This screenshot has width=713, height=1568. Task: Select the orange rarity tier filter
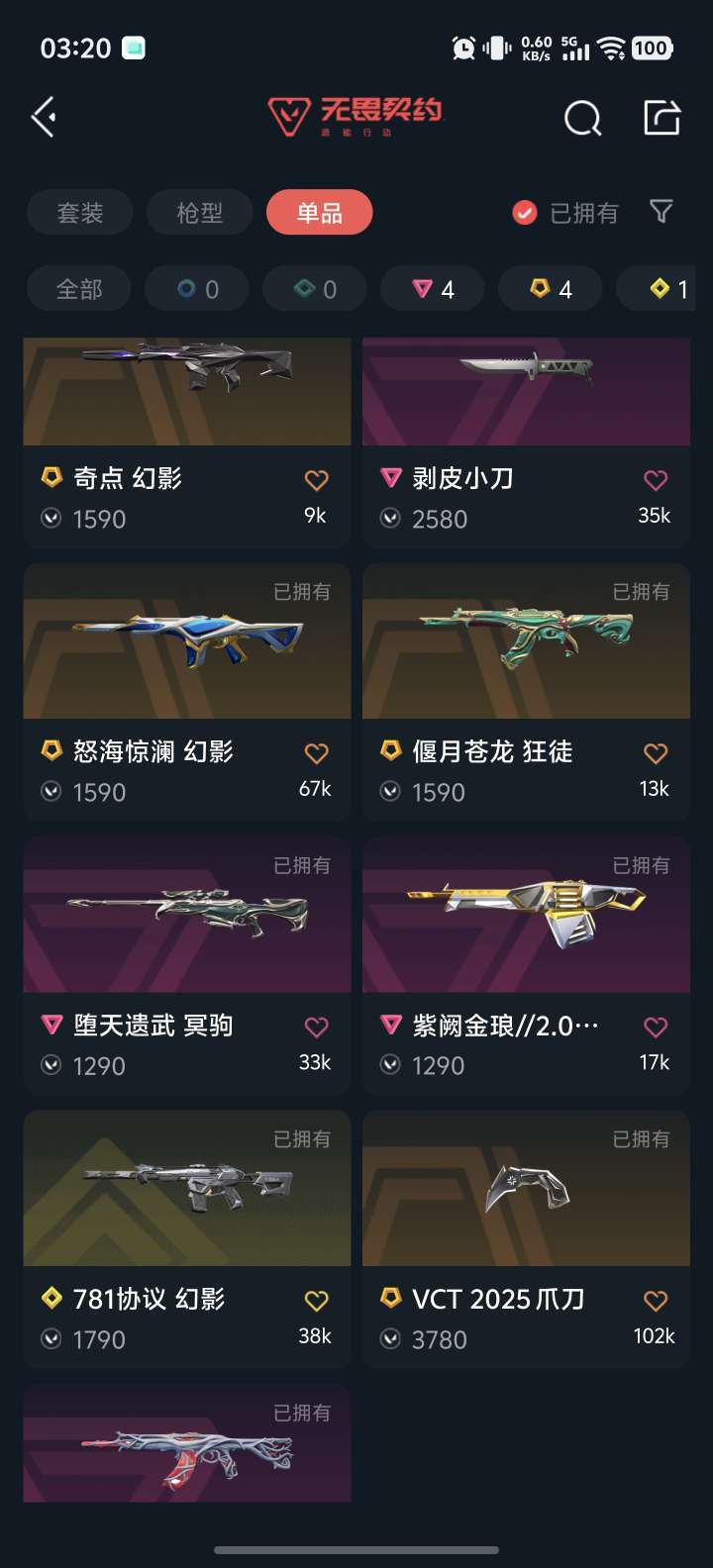(x=550, y=288)
